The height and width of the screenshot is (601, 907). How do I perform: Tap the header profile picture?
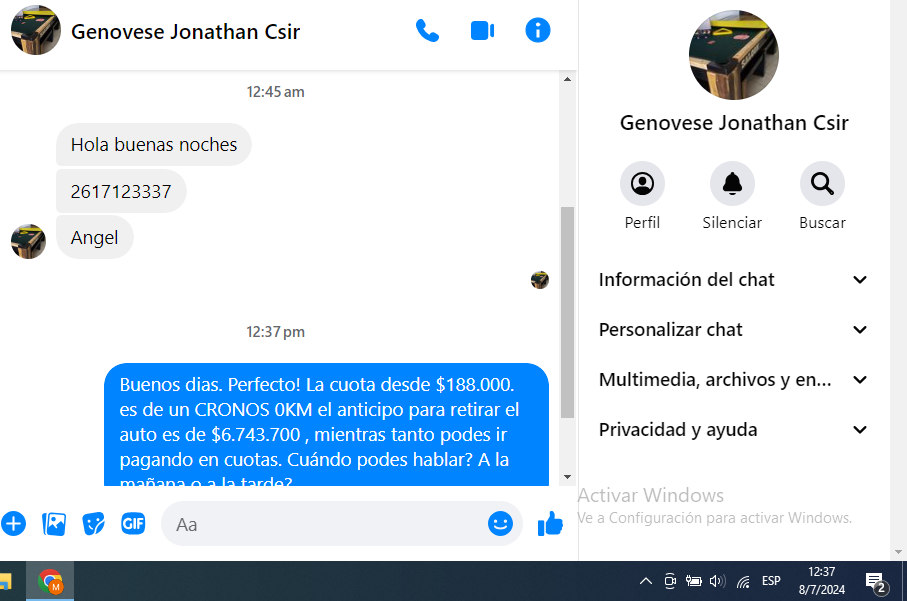click(x=36, y=31)
